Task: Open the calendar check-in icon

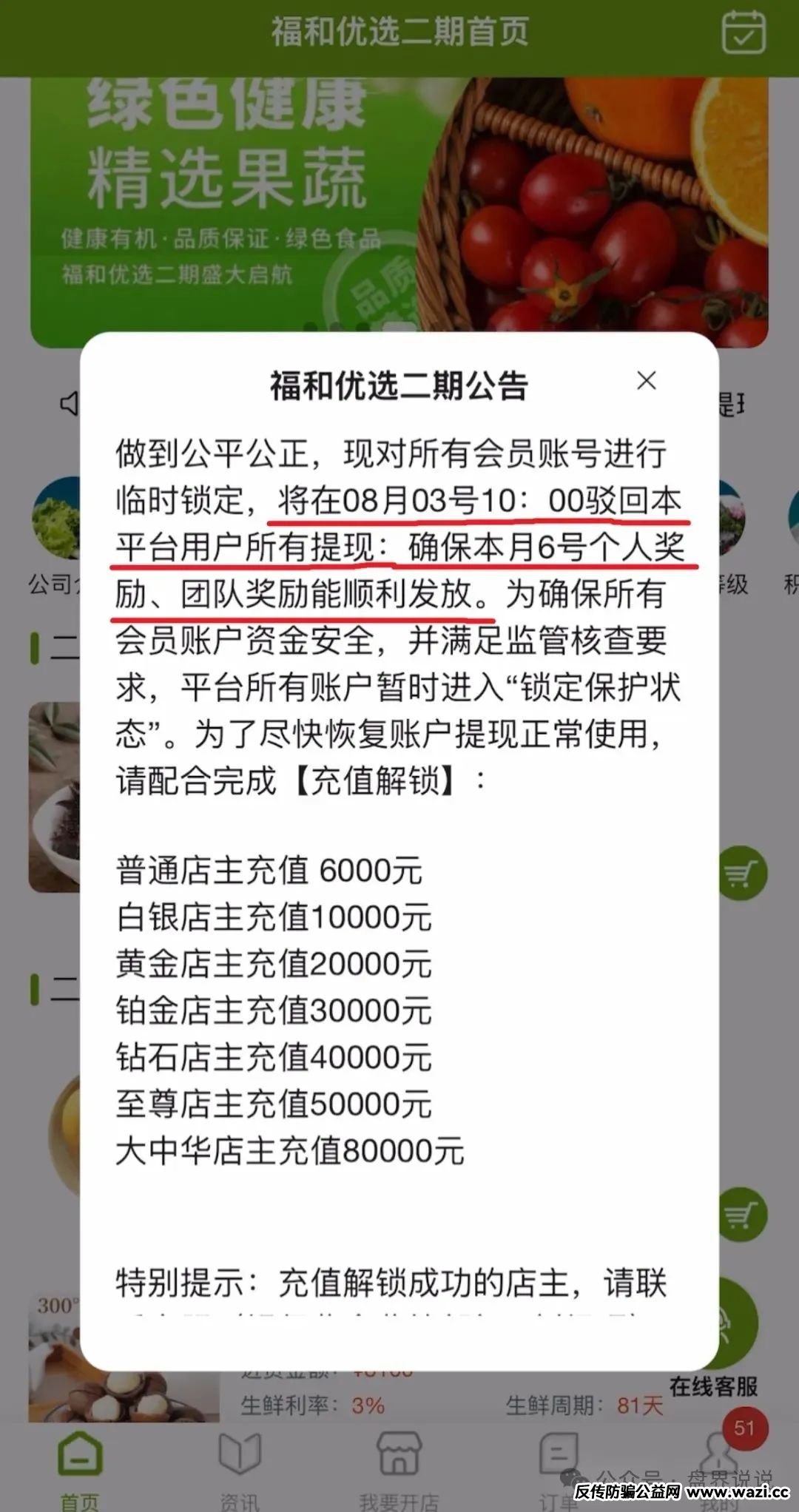Action: 743,32
